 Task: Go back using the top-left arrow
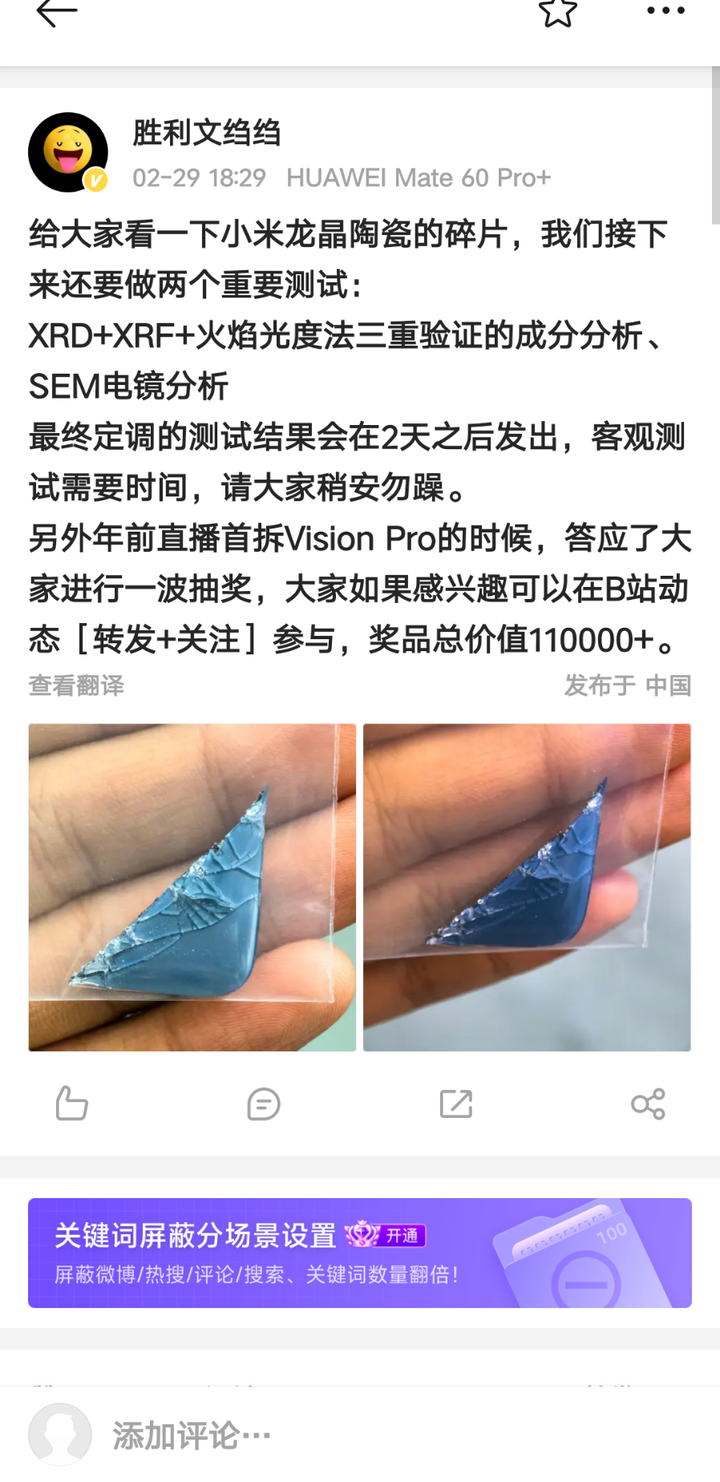[x=56, y=12]
